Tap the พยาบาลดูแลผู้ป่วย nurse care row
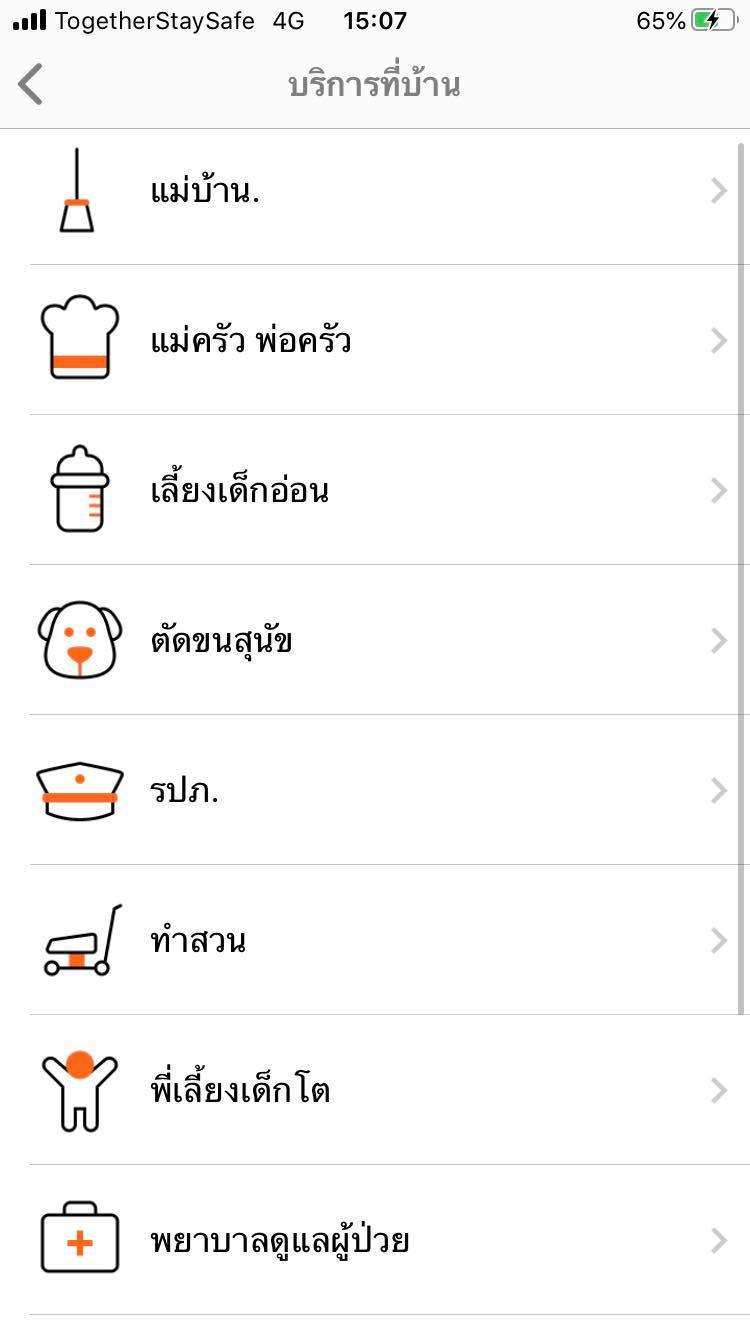This screenshot has width=750, height=1334. click(x=375, y=1241)
